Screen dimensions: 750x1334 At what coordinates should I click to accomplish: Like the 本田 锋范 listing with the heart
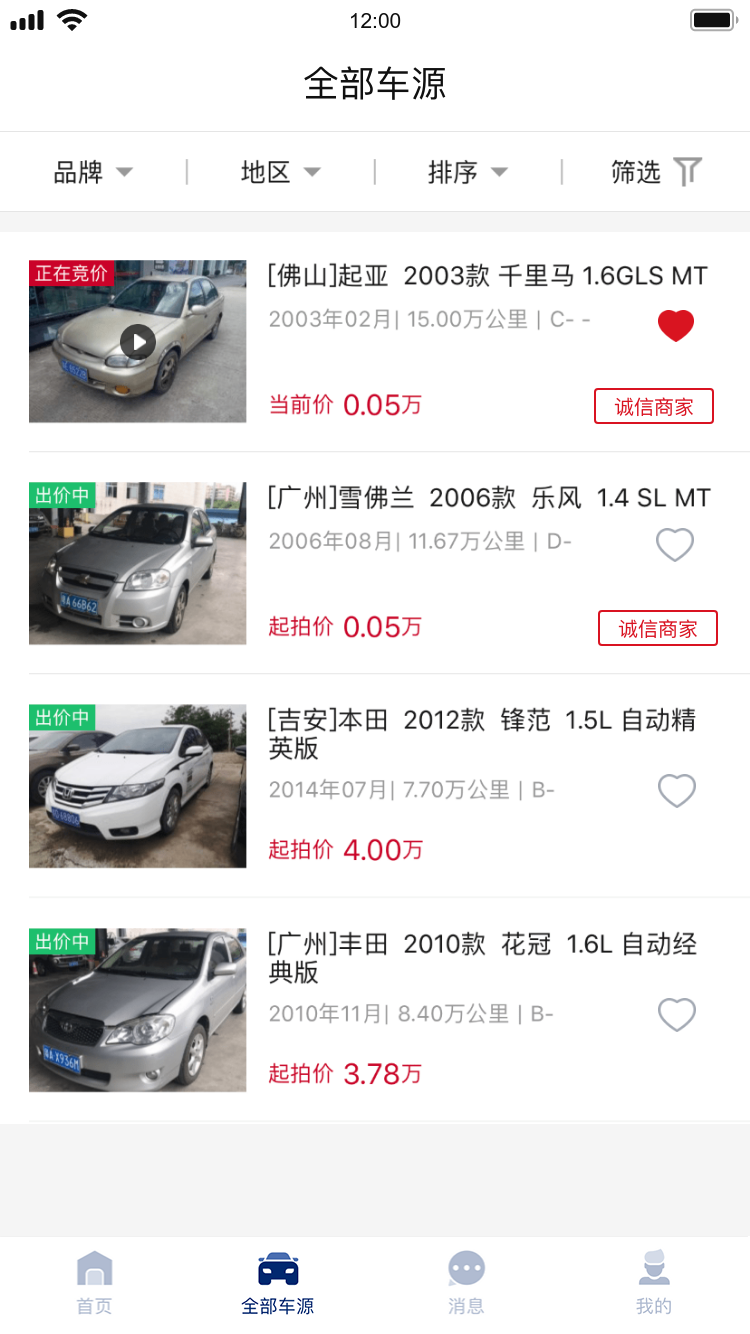pos(677,791)
